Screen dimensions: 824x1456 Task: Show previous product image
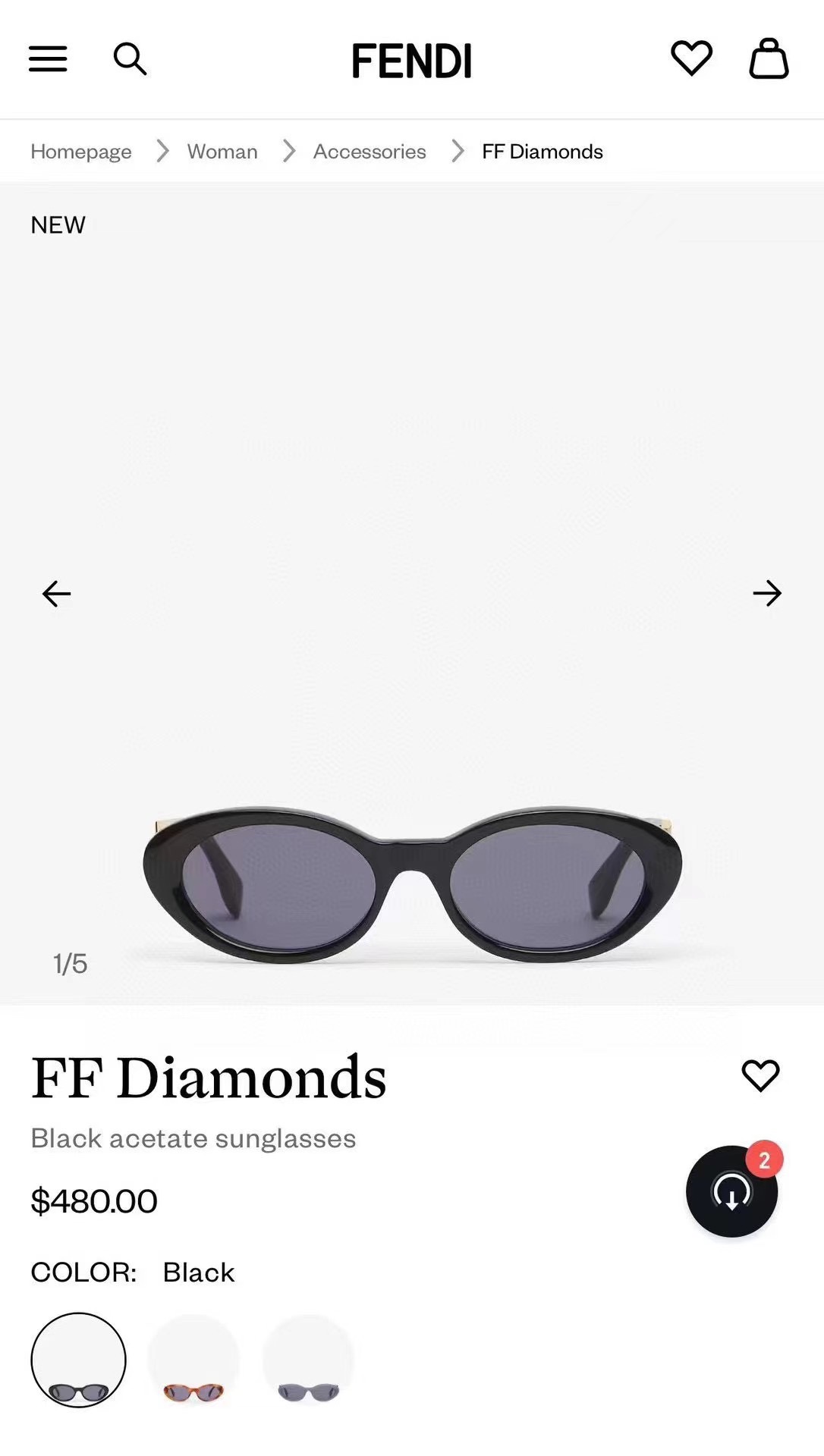56,594
